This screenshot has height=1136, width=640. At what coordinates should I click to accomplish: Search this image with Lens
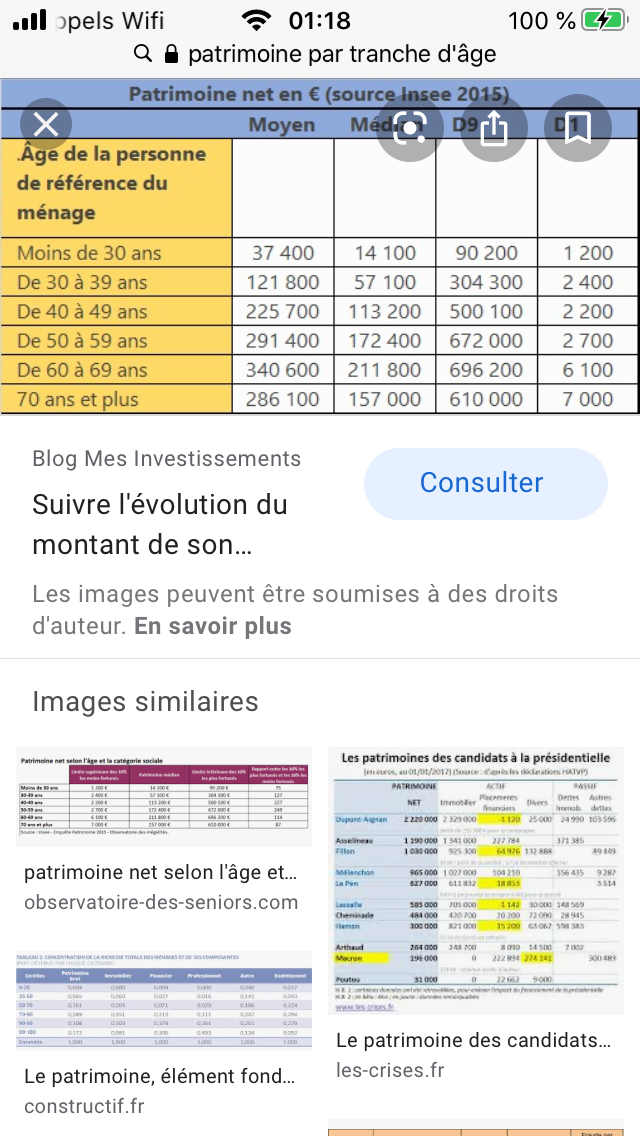pos(410,126)
